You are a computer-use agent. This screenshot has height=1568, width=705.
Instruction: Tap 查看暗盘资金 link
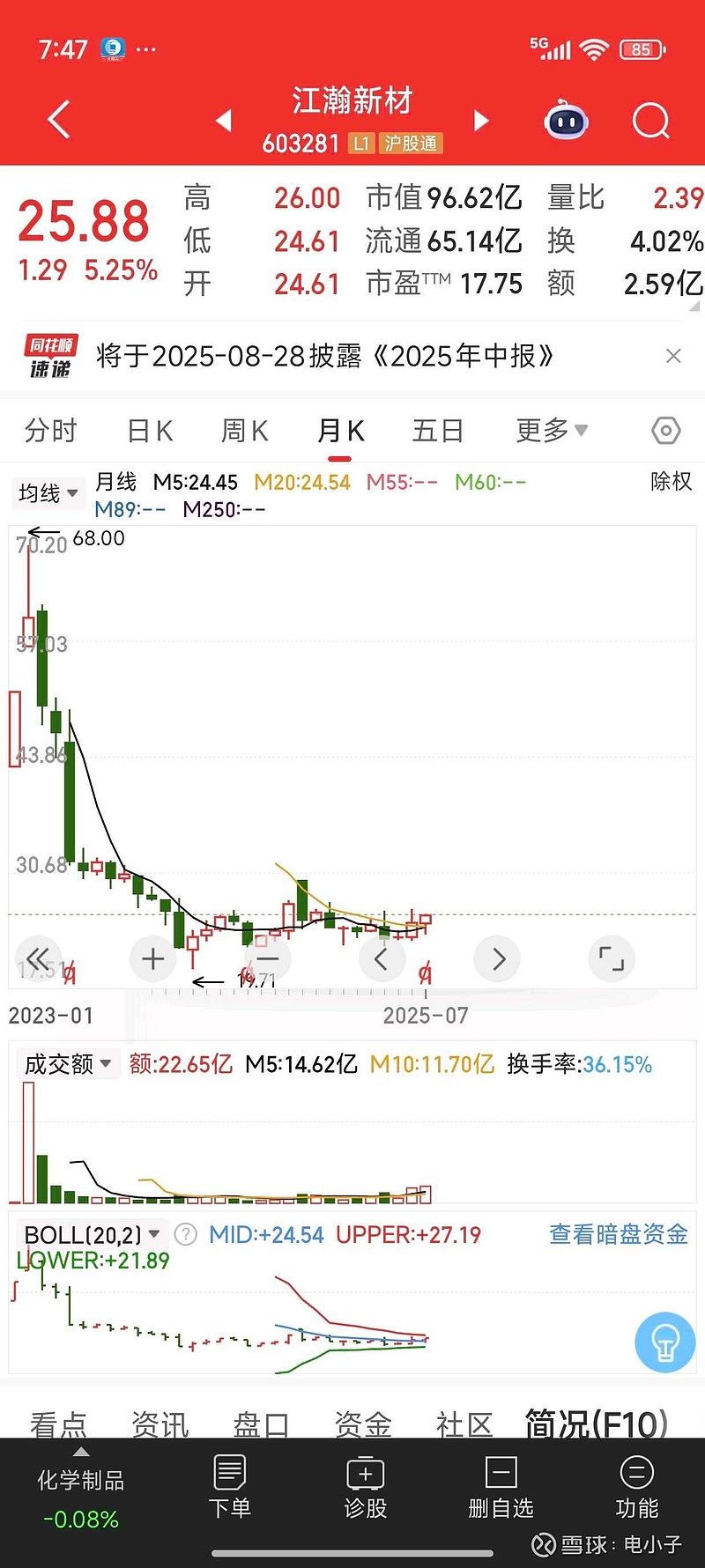tap(619, 1234)
